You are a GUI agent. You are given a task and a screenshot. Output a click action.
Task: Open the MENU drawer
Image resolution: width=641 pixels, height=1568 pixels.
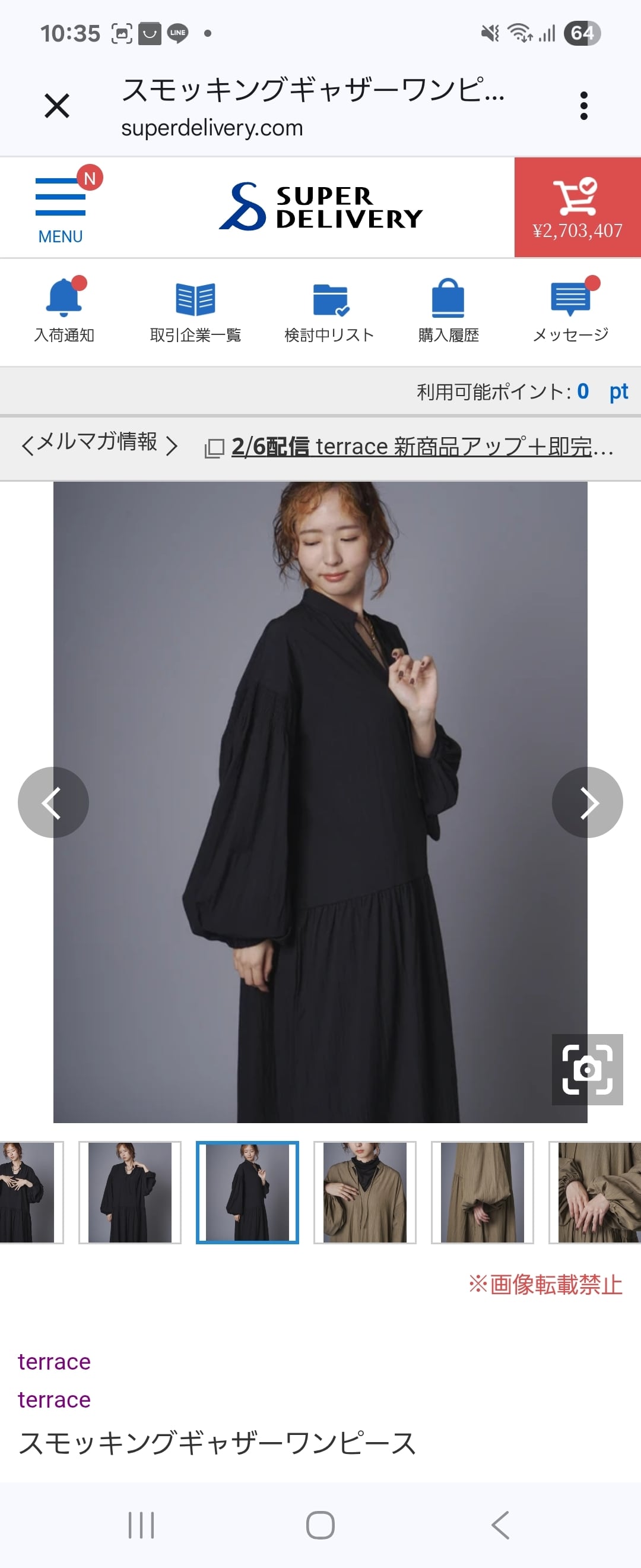(60, 208)
